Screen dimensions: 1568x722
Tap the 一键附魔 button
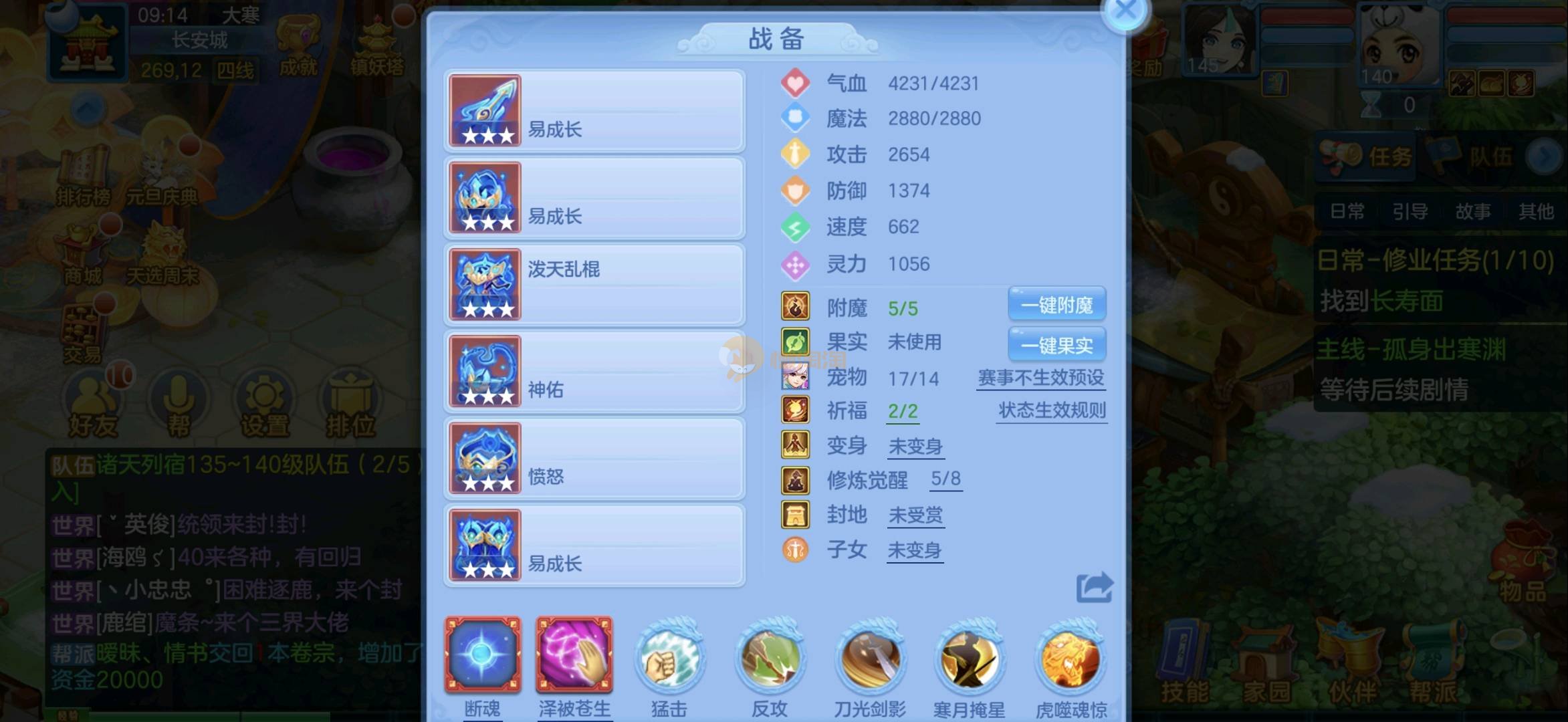click(1056, 306)
